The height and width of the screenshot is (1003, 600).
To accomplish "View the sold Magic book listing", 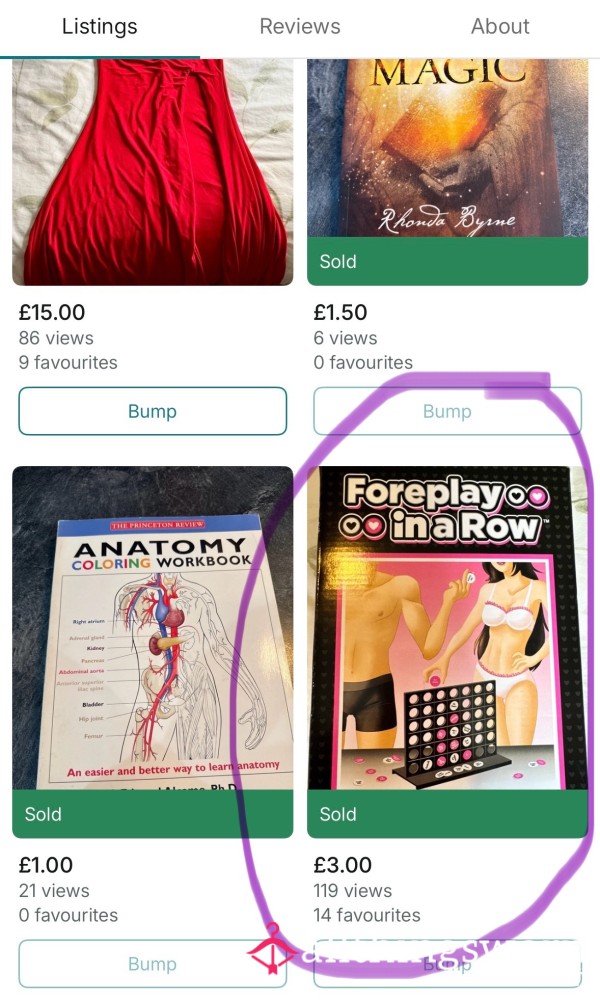I will point(447,171).
